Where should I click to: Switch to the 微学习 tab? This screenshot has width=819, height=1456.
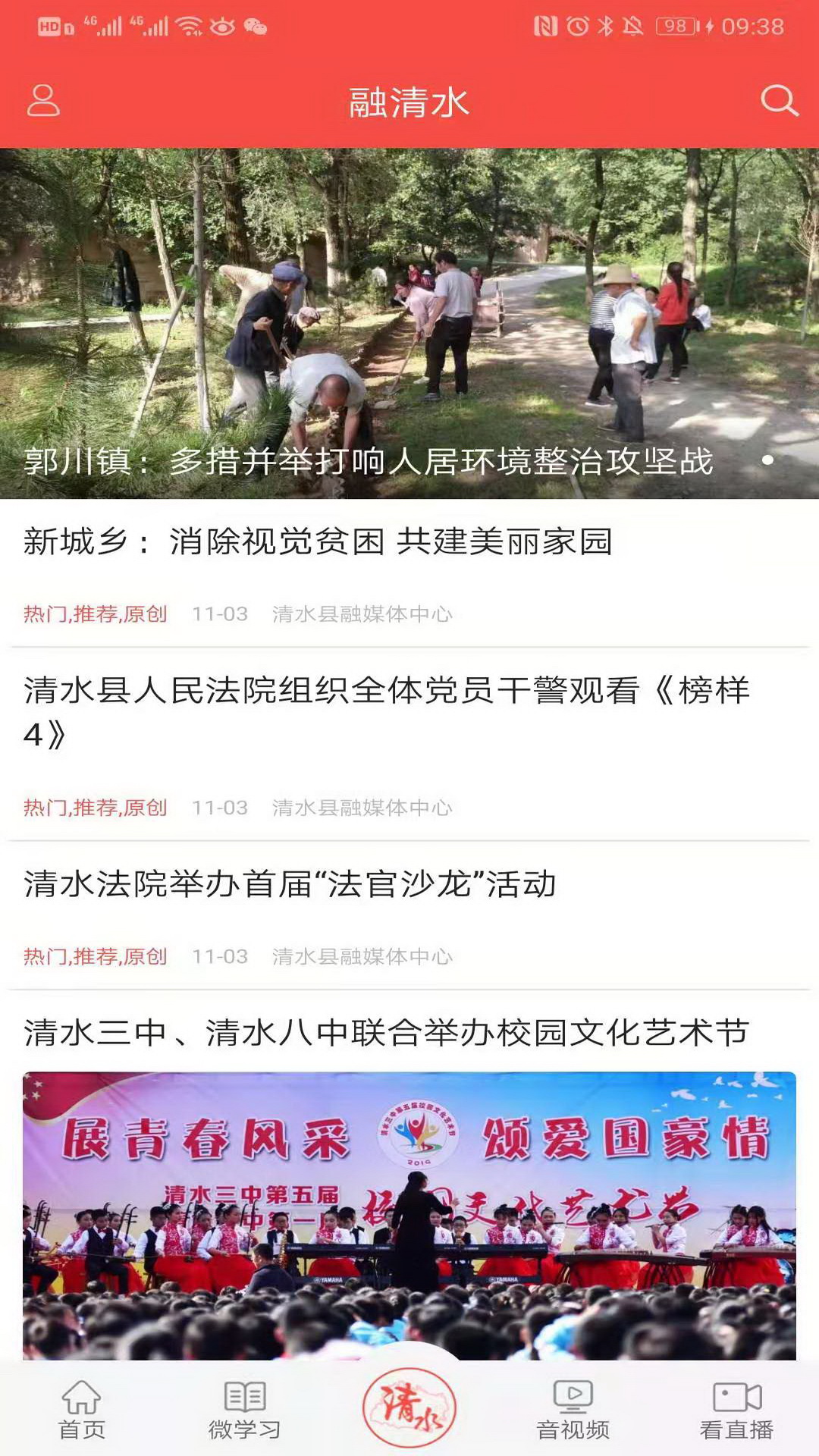tap(245, 1409)
